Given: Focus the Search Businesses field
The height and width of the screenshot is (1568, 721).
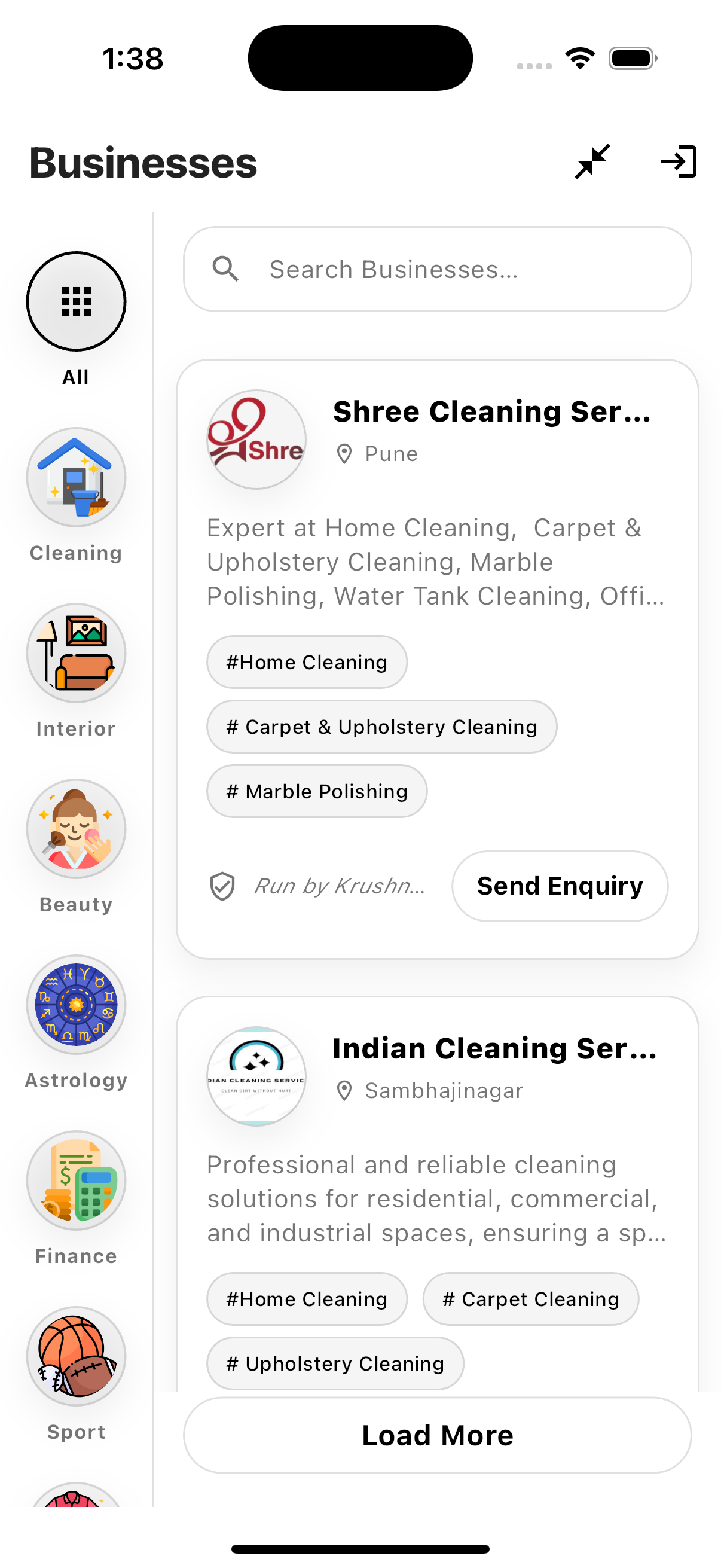Looking at the screenshot, I should pyautogui.click(x=437, y=269).
